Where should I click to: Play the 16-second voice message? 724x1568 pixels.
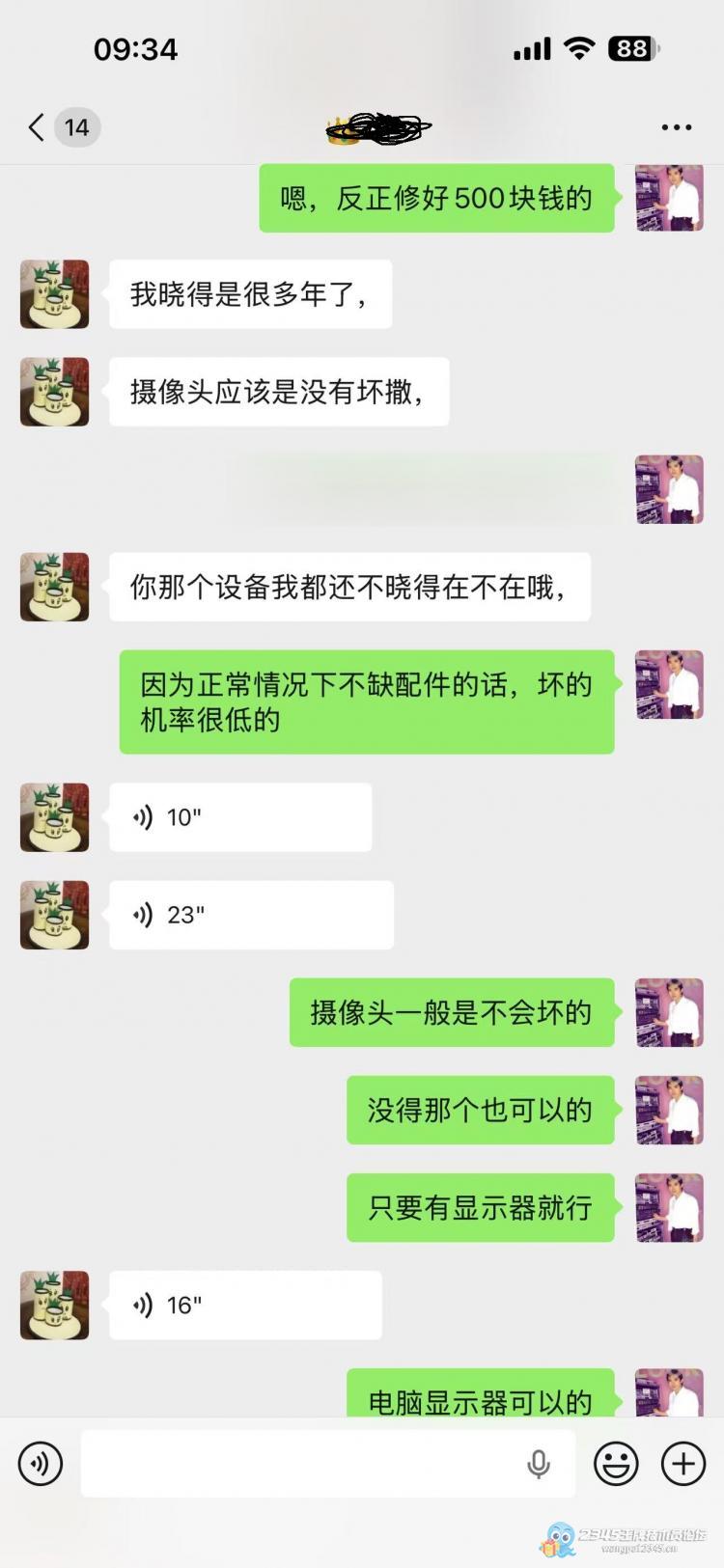click(x=245, y=1305)
